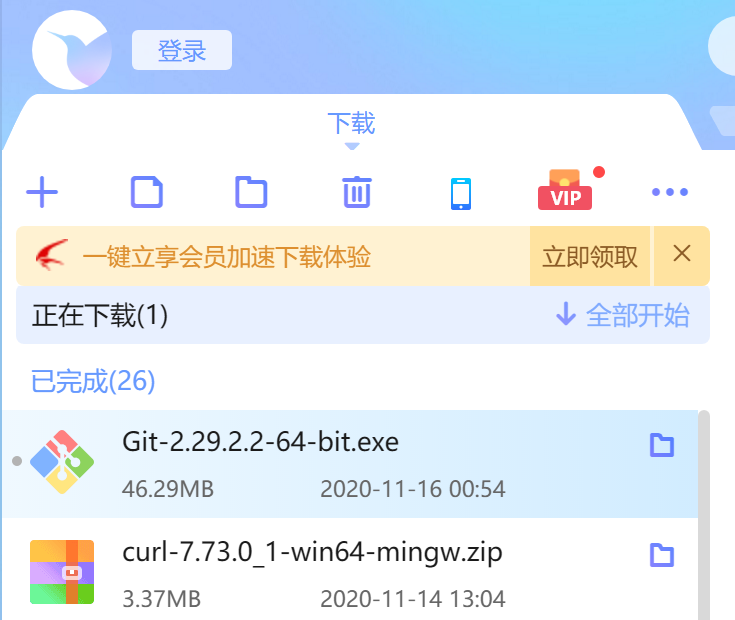Open the mobile phone icon
This screenshot has width=735, height=620.
[460, 192]
